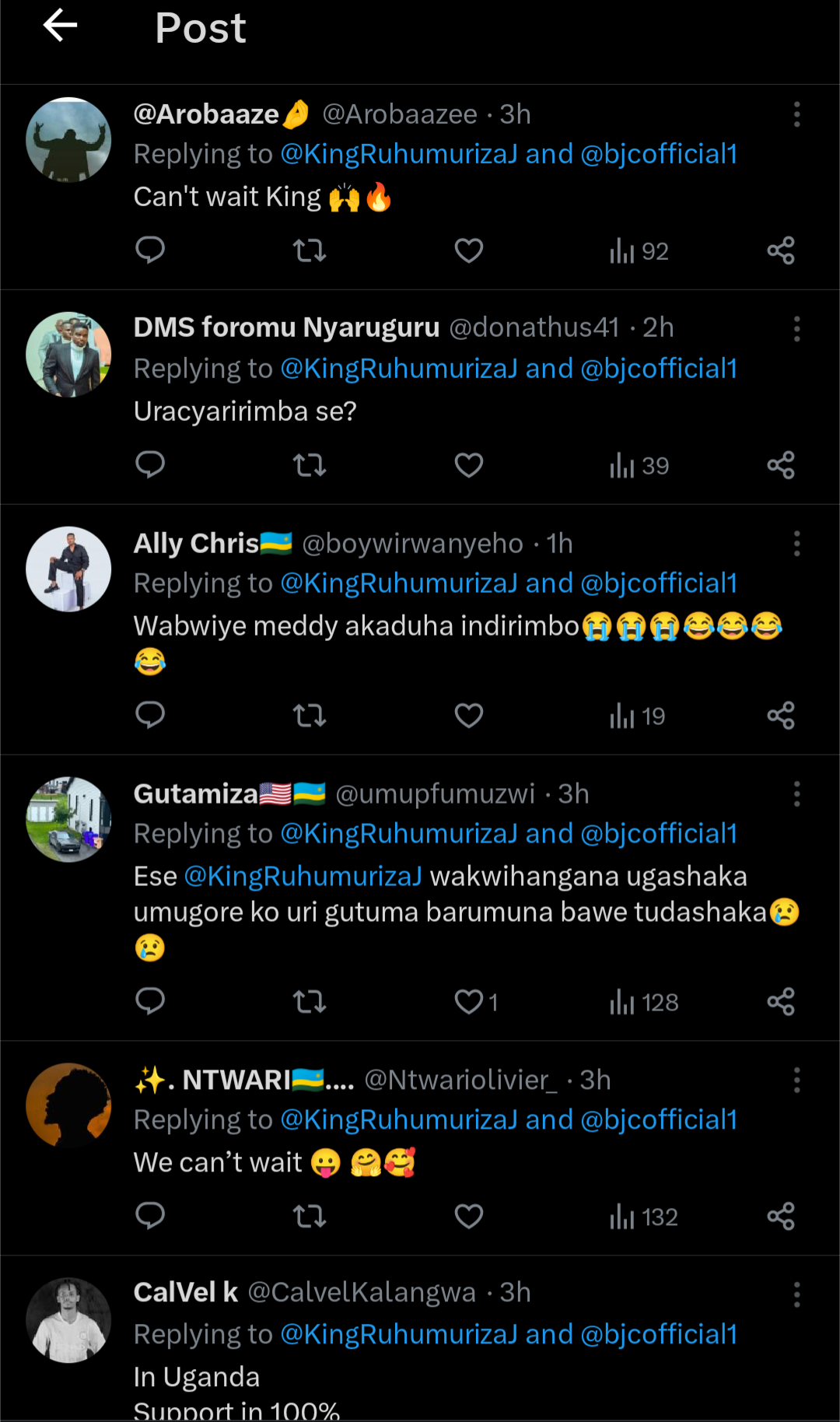
Task: Repost DMS foromu Nyaruguru's reply
Action: coord(309,465)
